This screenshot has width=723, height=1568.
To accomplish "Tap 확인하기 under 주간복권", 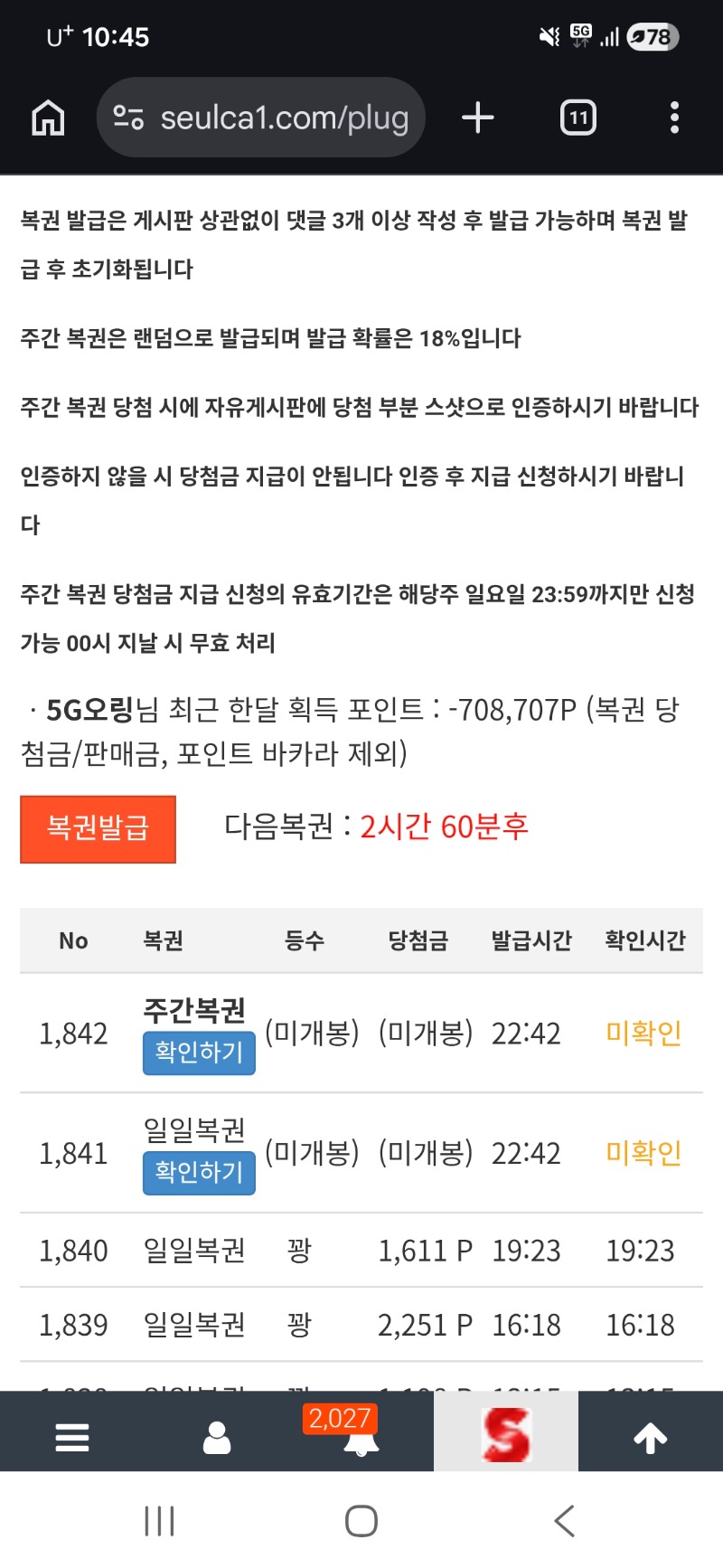I will click(x=199, y=1053).
